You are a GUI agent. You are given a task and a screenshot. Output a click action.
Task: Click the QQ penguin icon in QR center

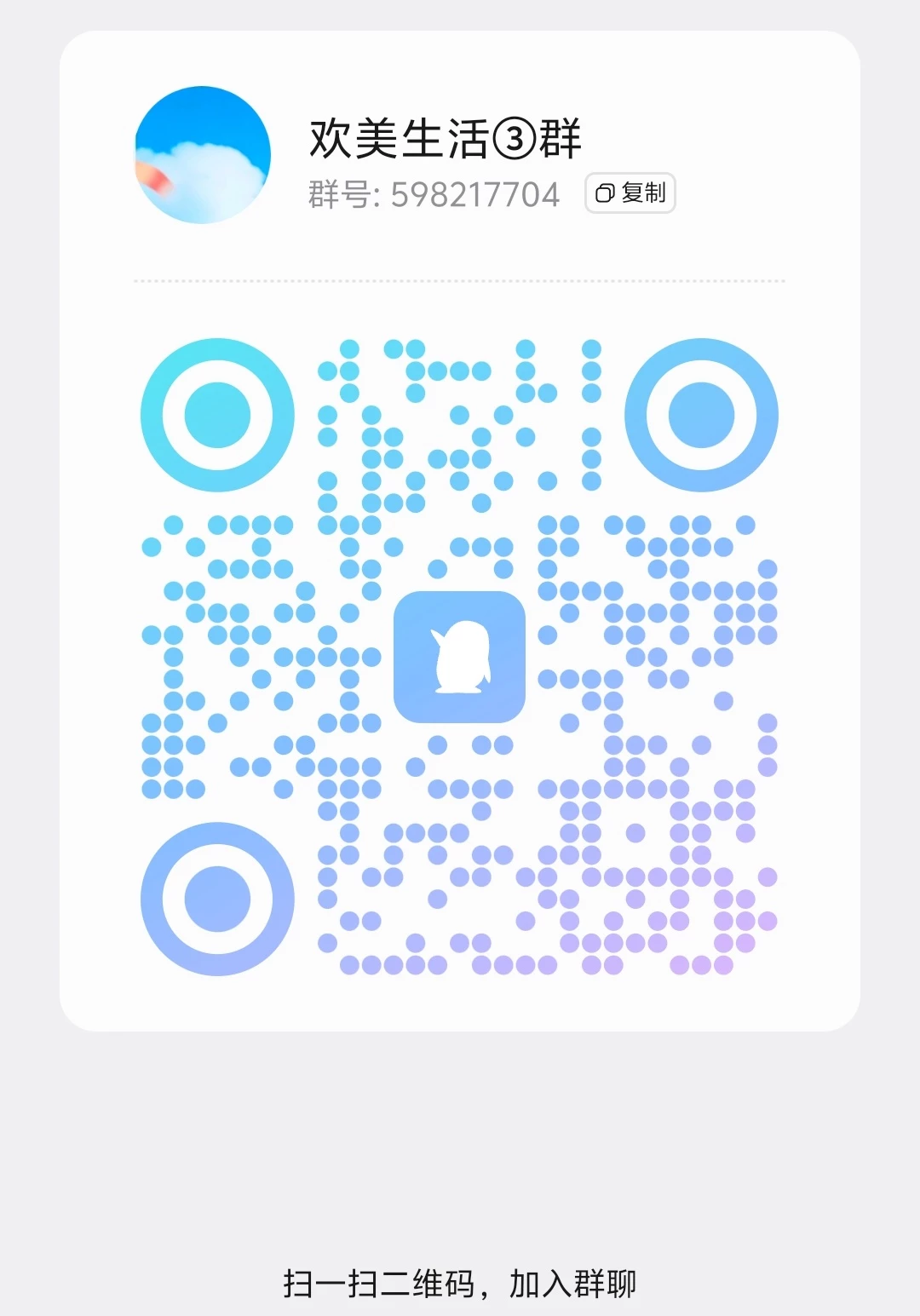[x=460, y=656]
